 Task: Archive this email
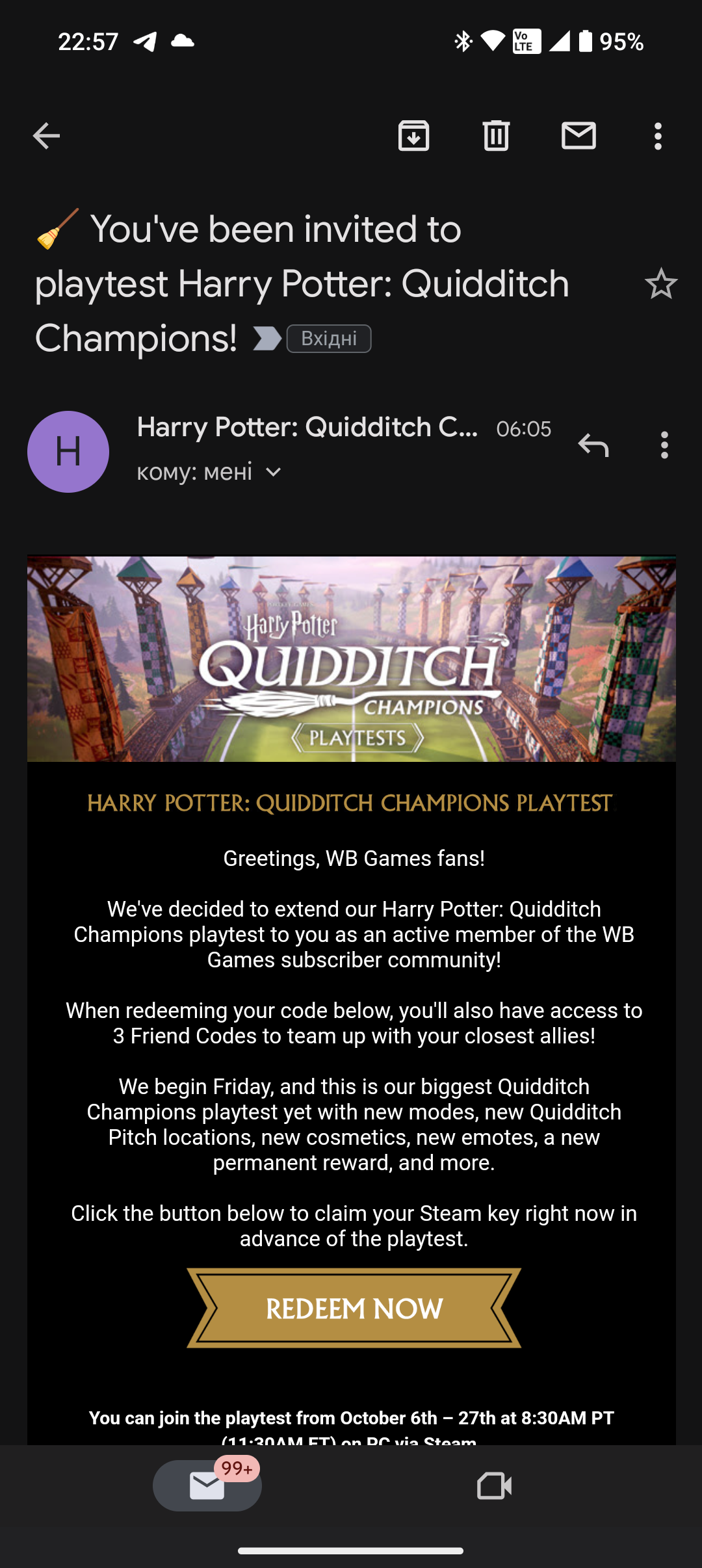(x=413, y=136)
